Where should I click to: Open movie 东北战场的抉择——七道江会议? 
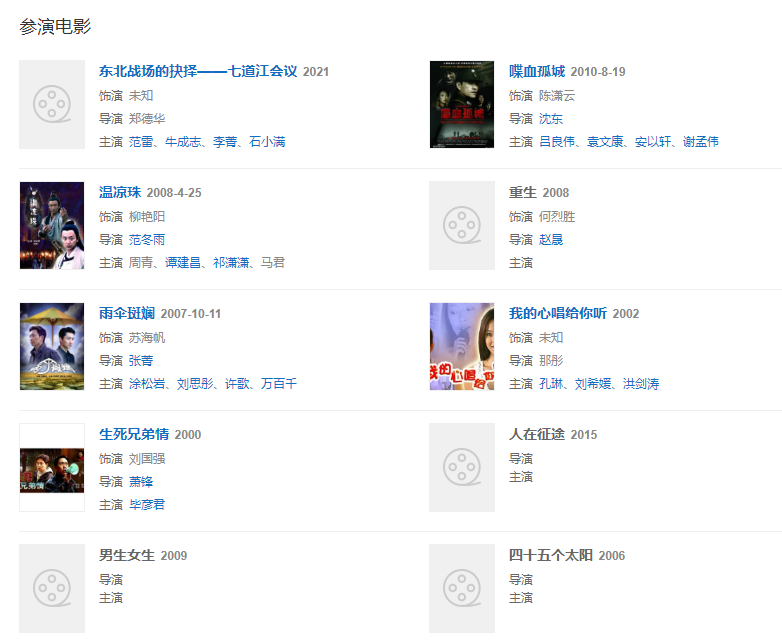pos(198,71)
